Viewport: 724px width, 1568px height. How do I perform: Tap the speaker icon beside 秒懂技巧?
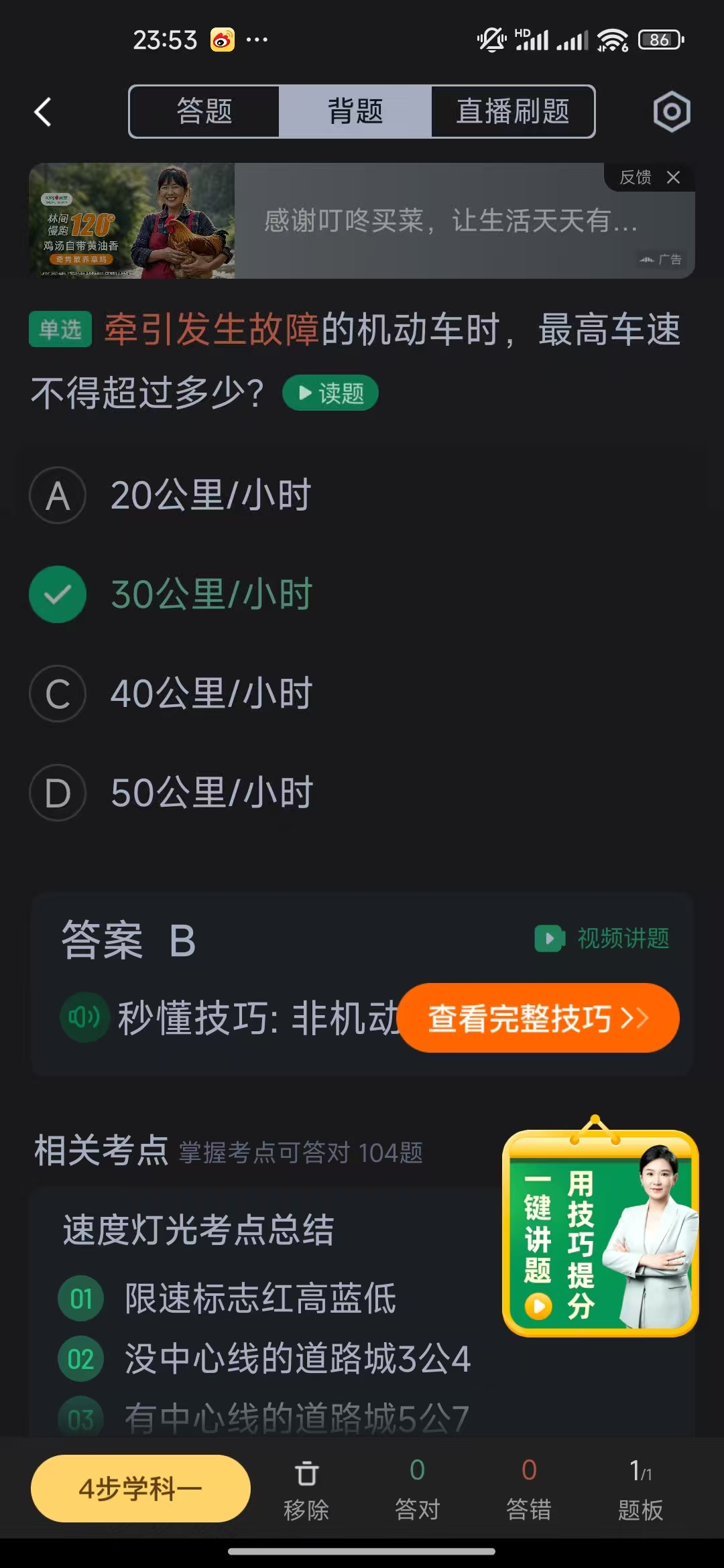click(x=83, y=1017)
